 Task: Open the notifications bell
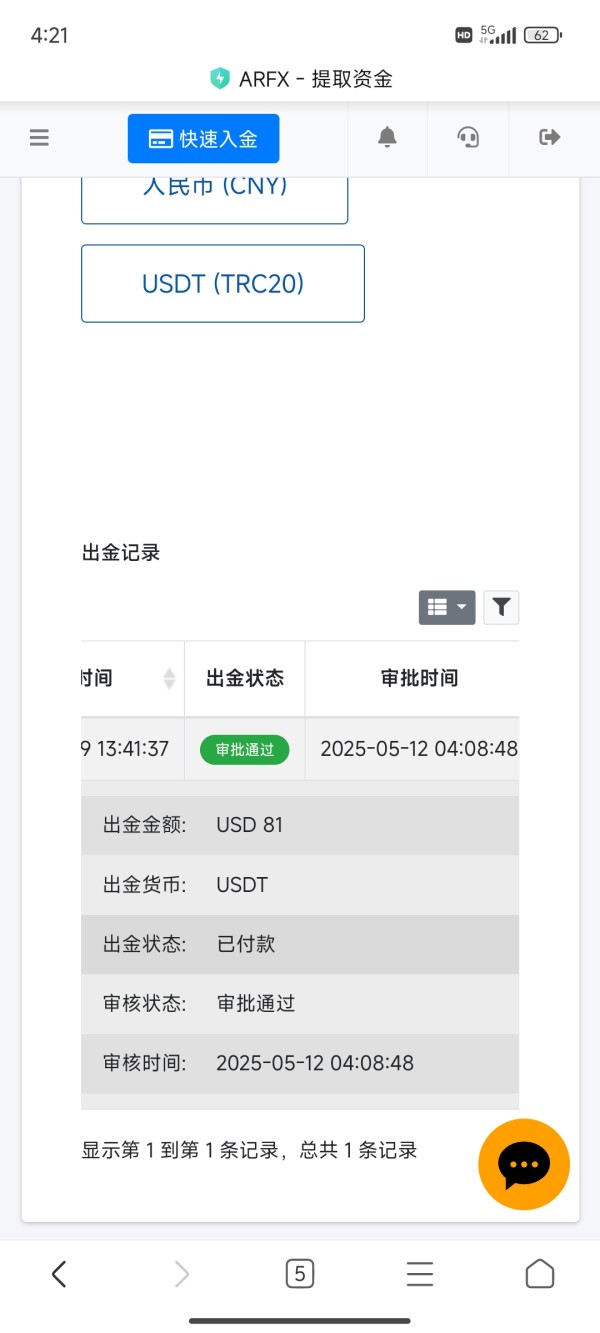(387, 138)
